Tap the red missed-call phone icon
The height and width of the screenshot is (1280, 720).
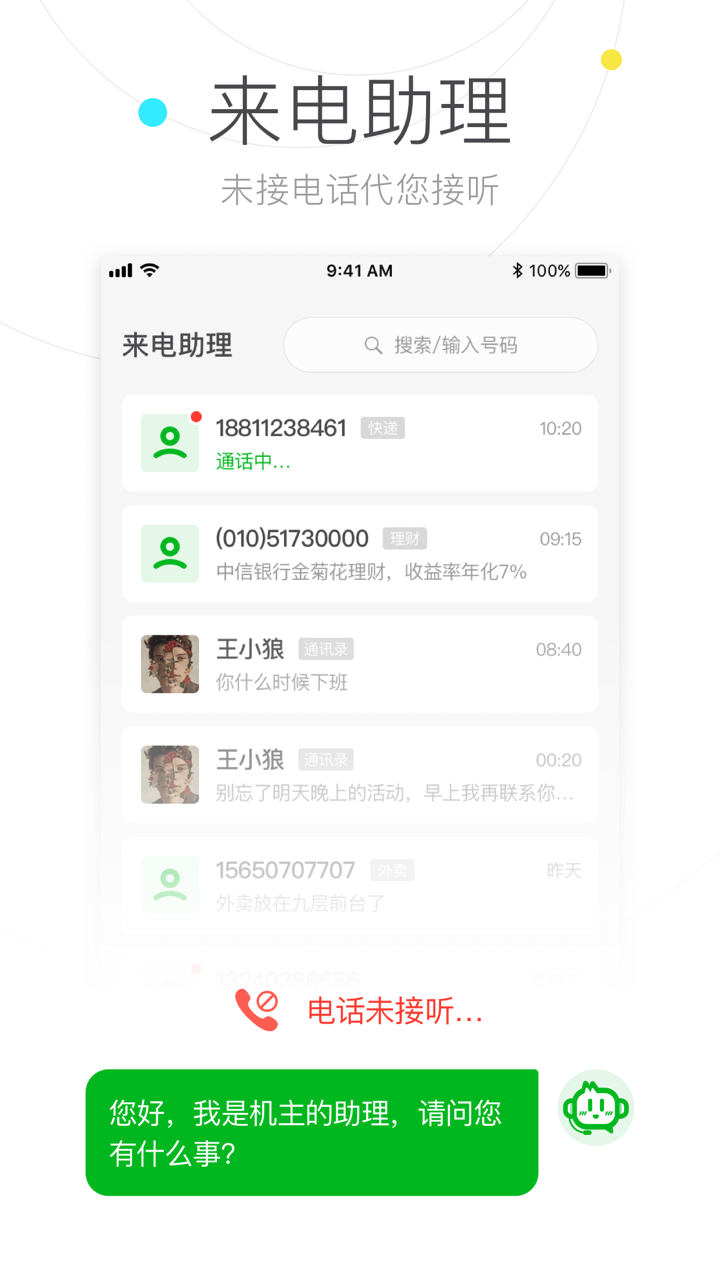(256, 1011)
